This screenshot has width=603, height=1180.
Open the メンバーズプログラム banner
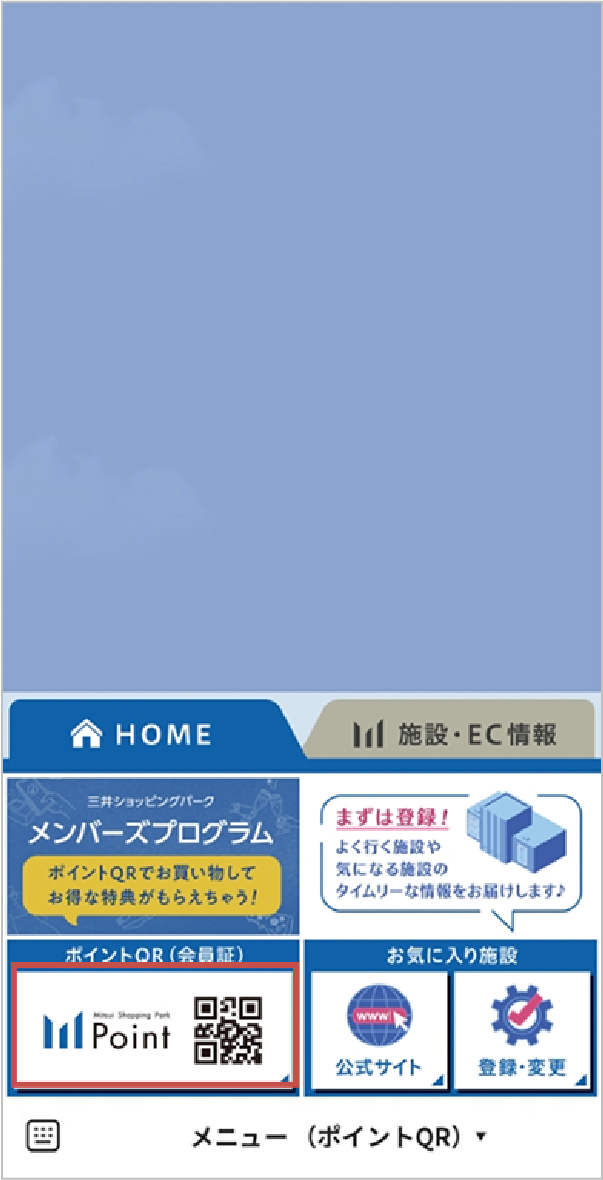tap(152, 855)
